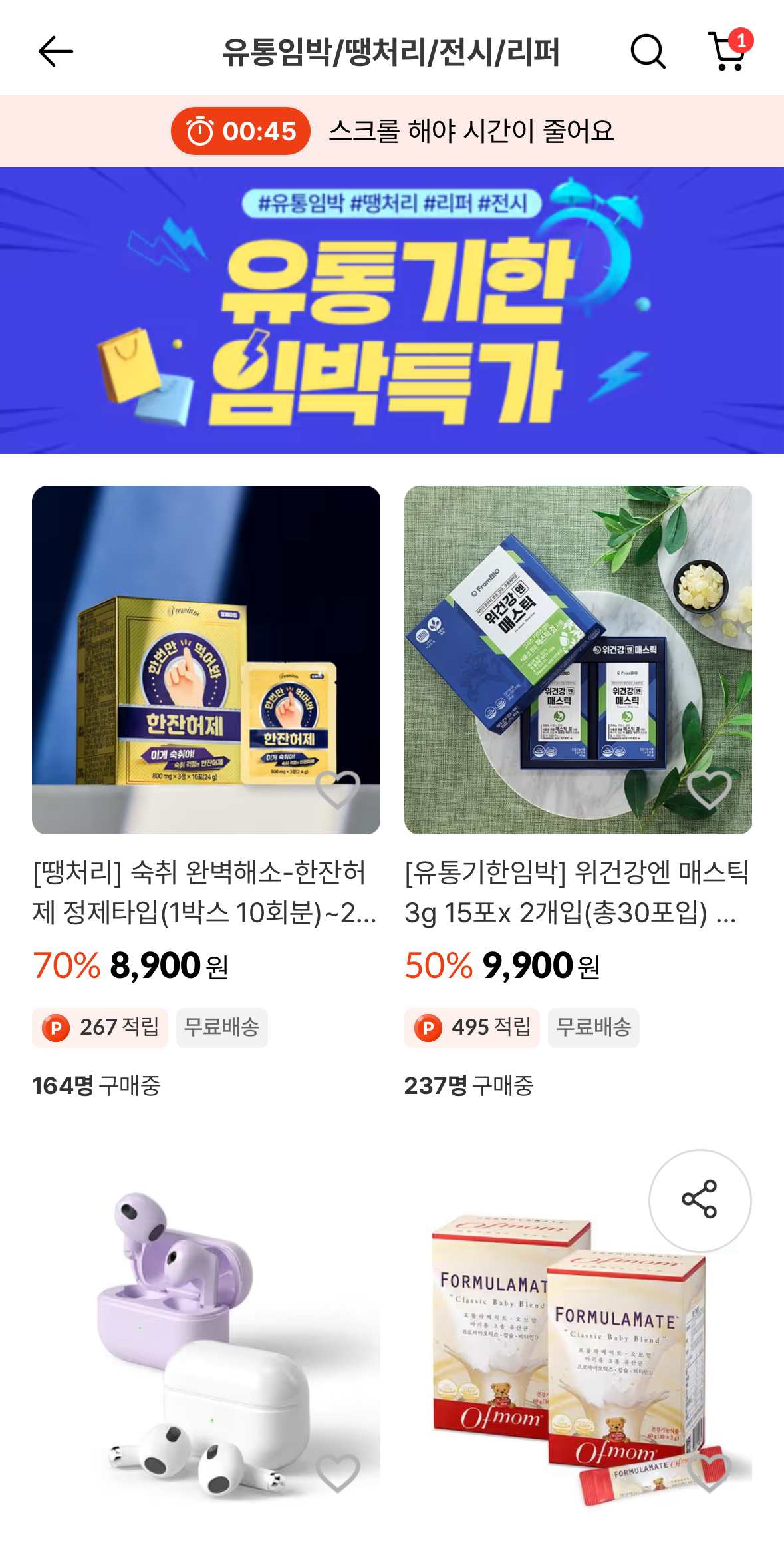Image resolution: width=784 pixels, height=1549 pixels.
Task: Open the 한잔허제 hangover product card
Action: click(205, 659)
